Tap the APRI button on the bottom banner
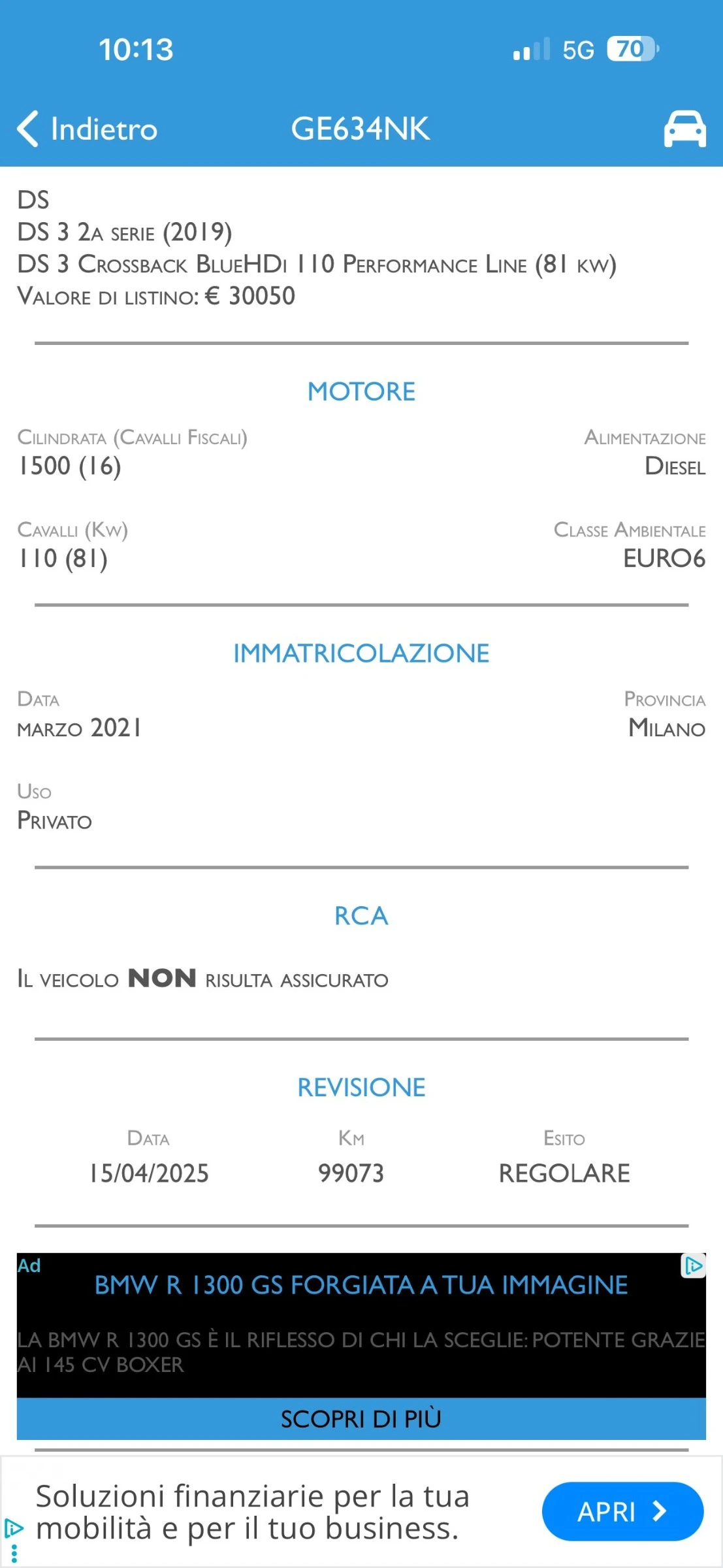This screenshot has width=723, height=1568. (622, 1511)
